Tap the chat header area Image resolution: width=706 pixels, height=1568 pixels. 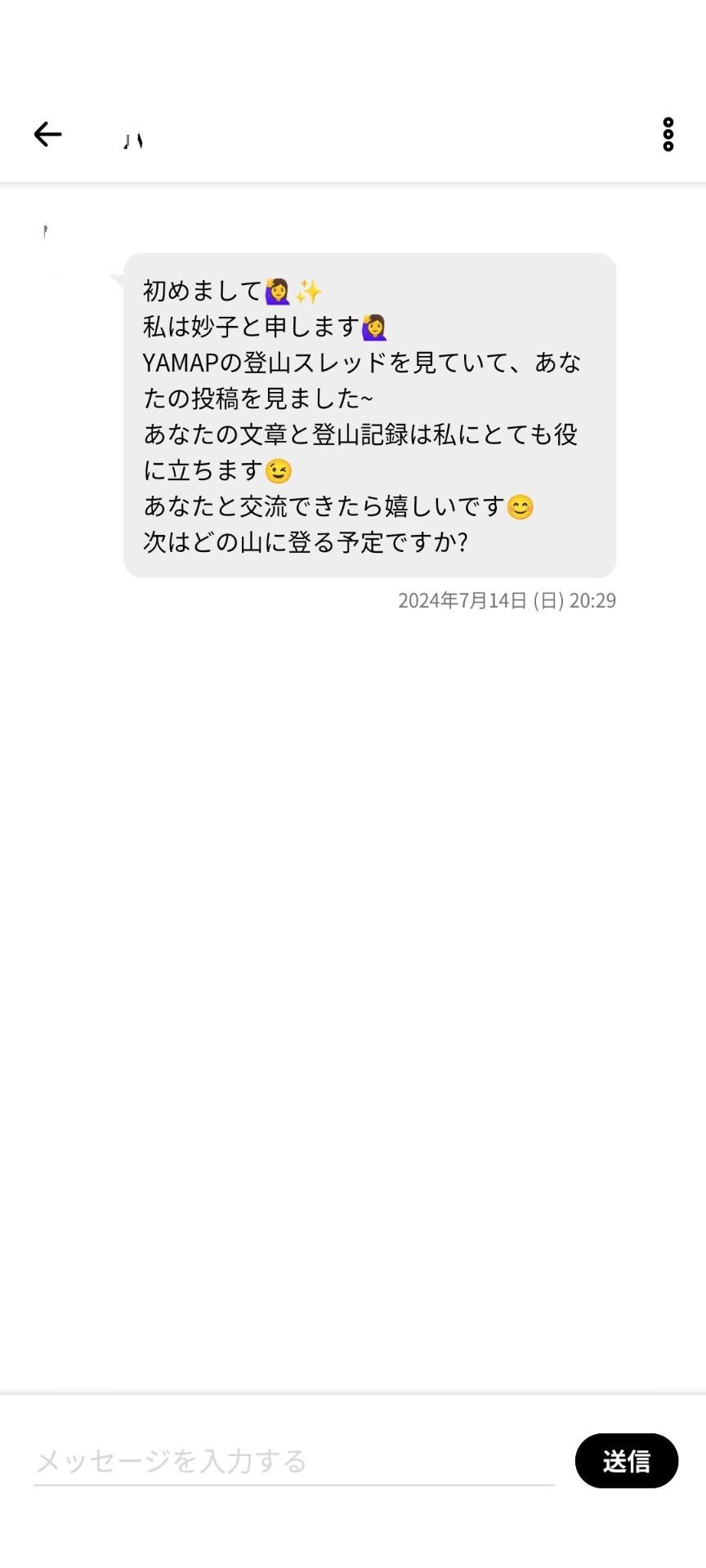point(351,135)
